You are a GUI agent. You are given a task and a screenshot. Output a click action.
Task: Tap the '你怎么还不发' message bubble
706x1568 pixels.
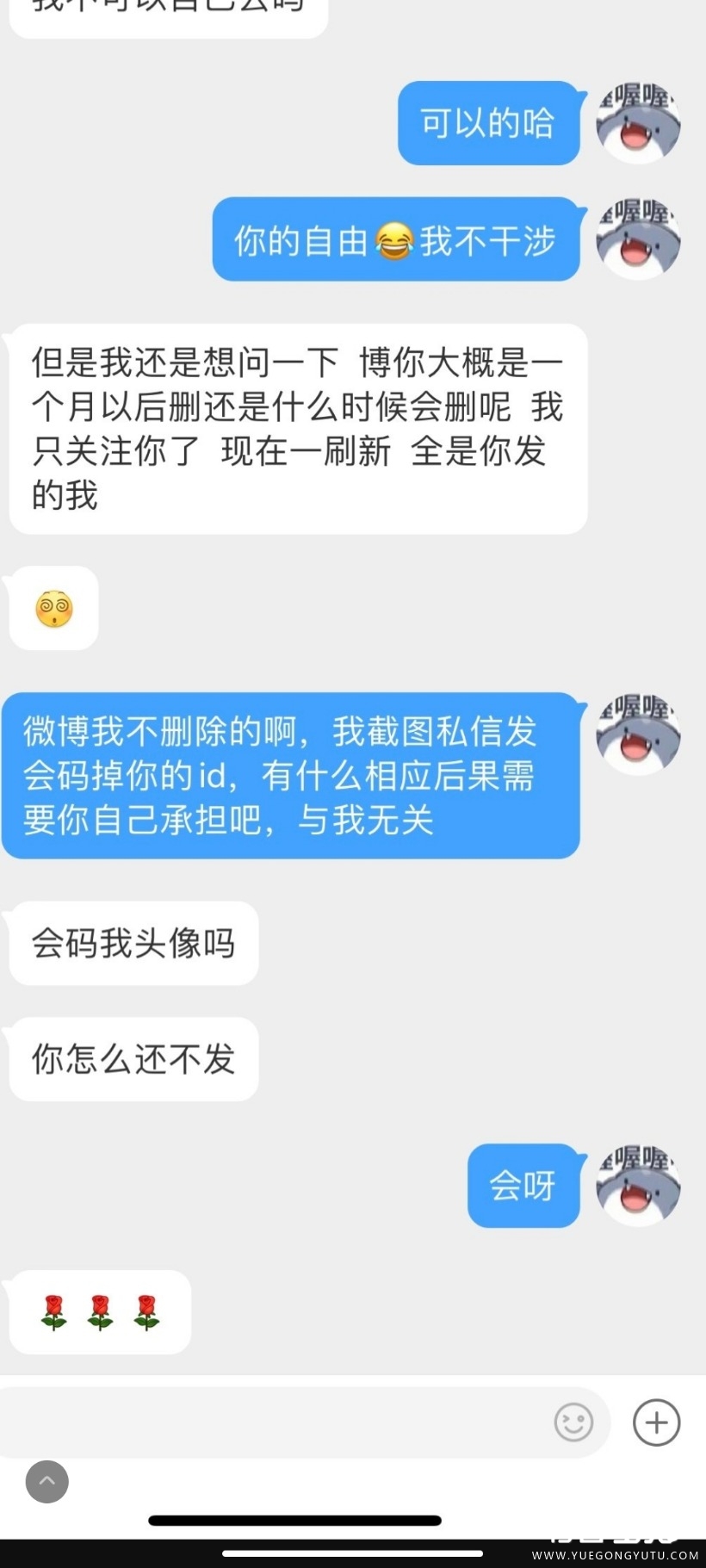click(x=132, y=1060)
